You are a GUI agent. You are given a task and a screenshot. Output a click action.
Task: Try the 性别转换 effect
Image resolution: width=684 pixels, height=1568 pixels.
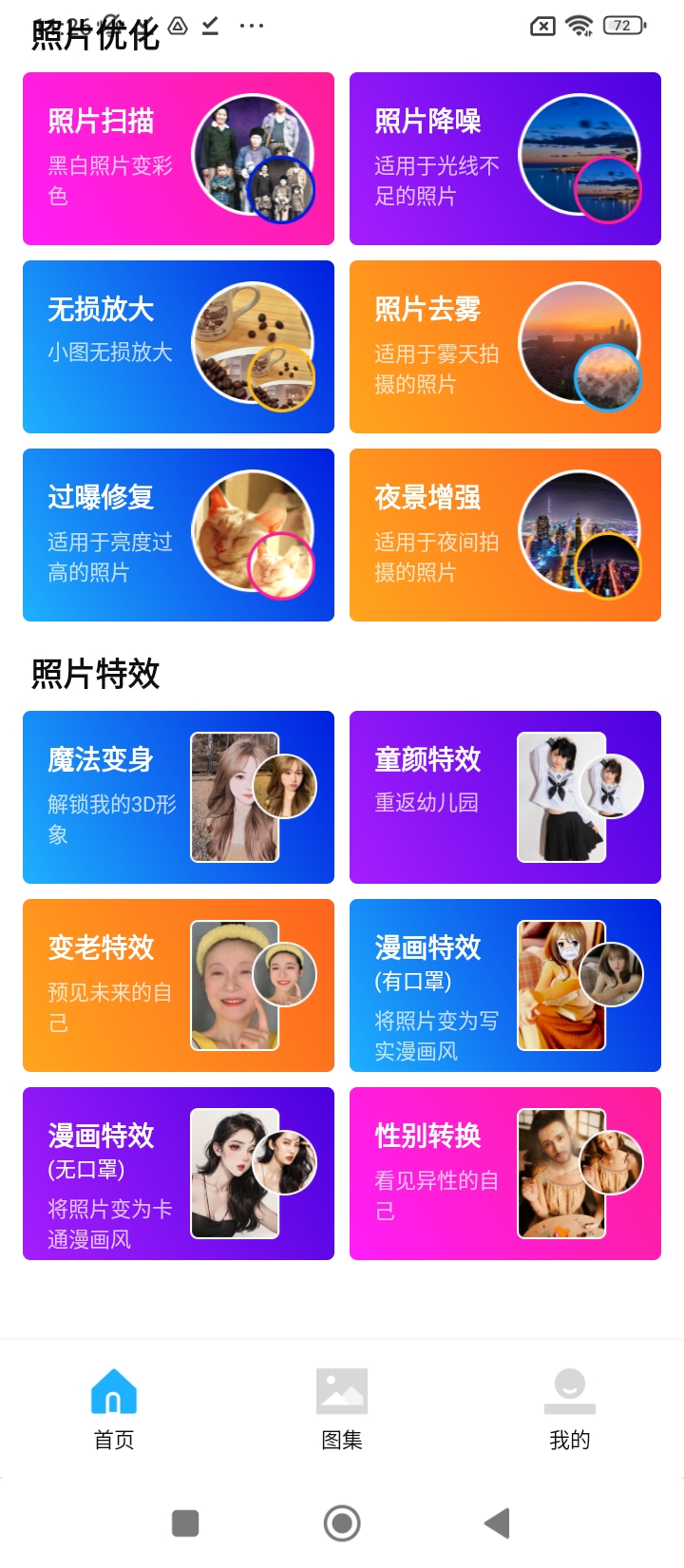(x=505, y=1174)
